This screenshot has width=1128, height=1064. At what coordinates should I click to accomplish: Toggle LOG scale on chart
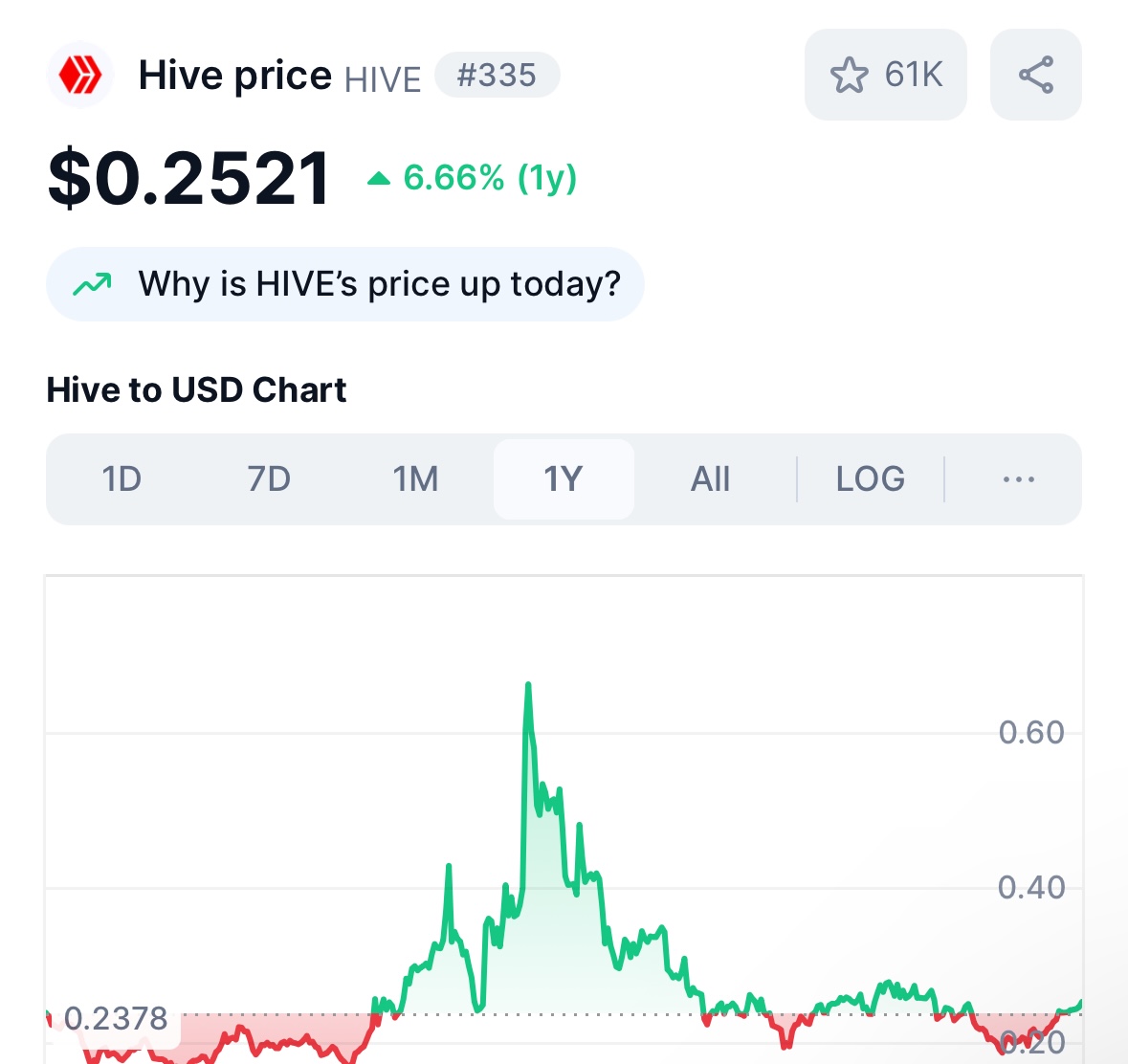[870, 478]
